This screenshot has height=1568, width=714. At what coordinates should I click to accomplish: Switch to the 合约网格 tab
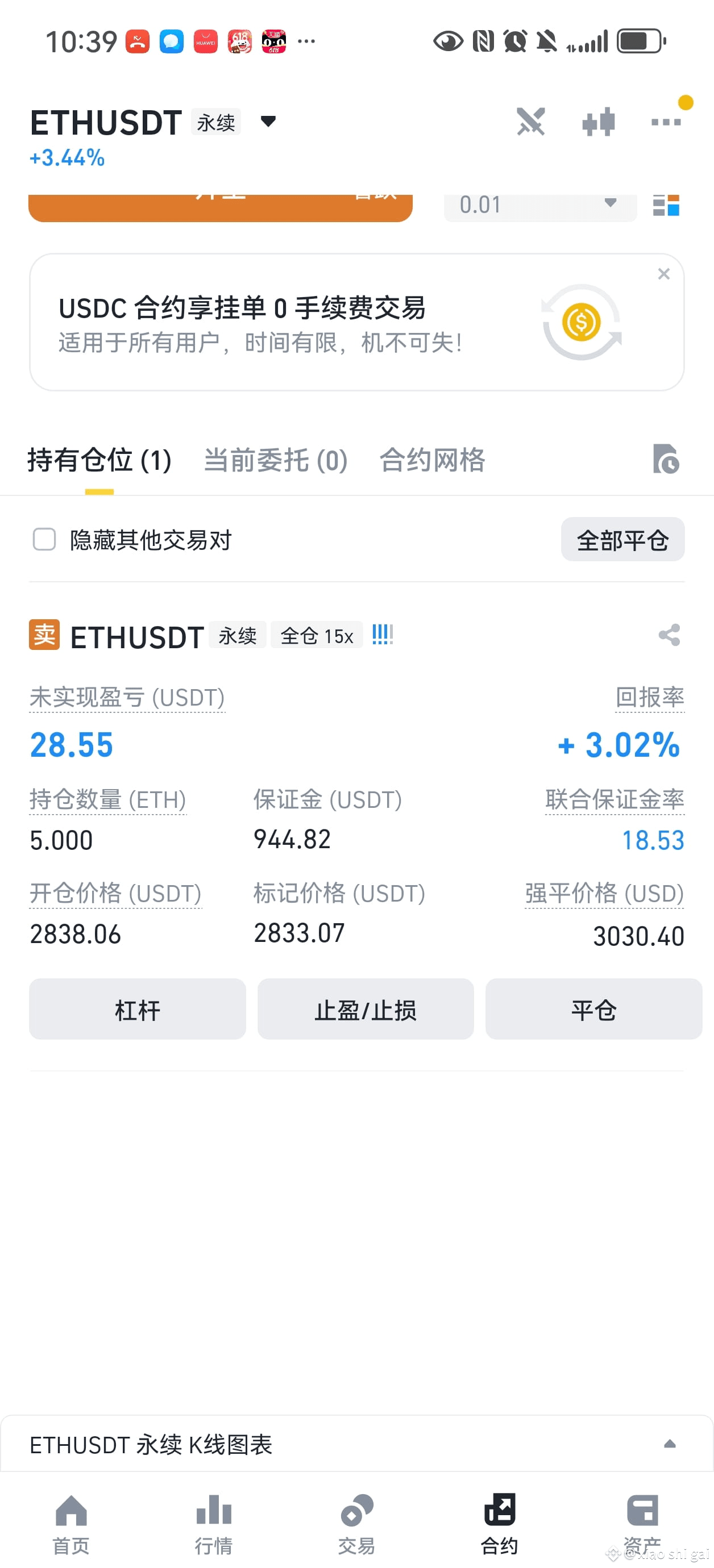[x=434, y=461]
